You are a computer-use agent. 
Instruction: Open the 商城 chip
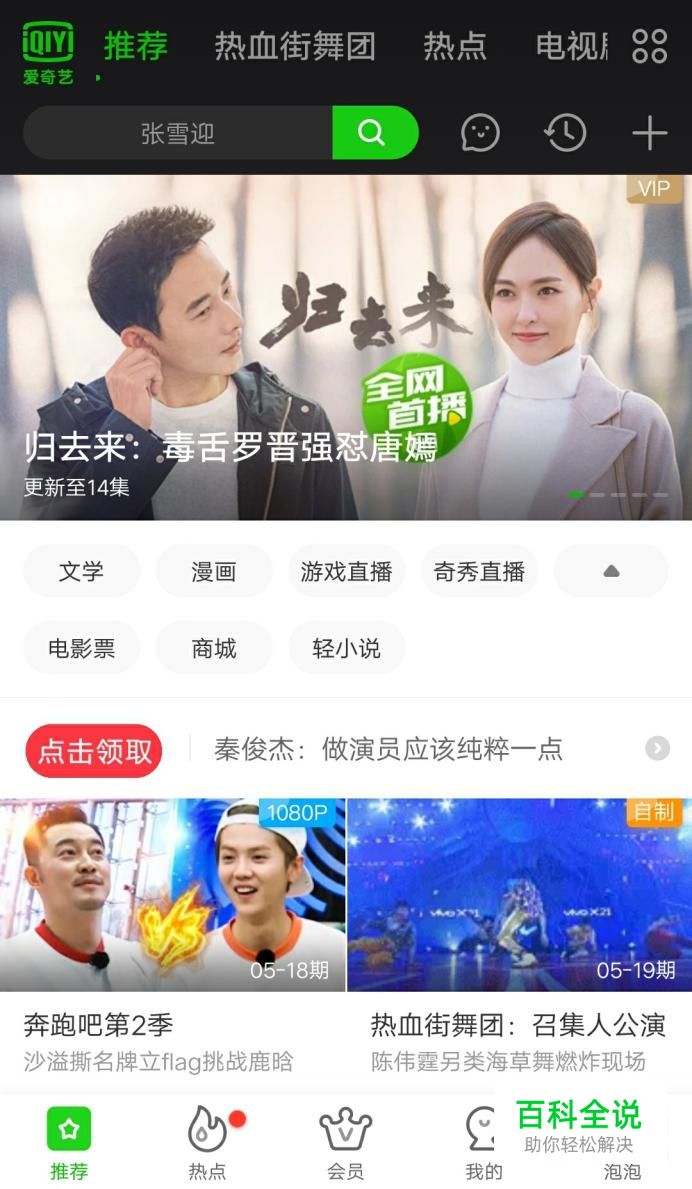(214, 648)
